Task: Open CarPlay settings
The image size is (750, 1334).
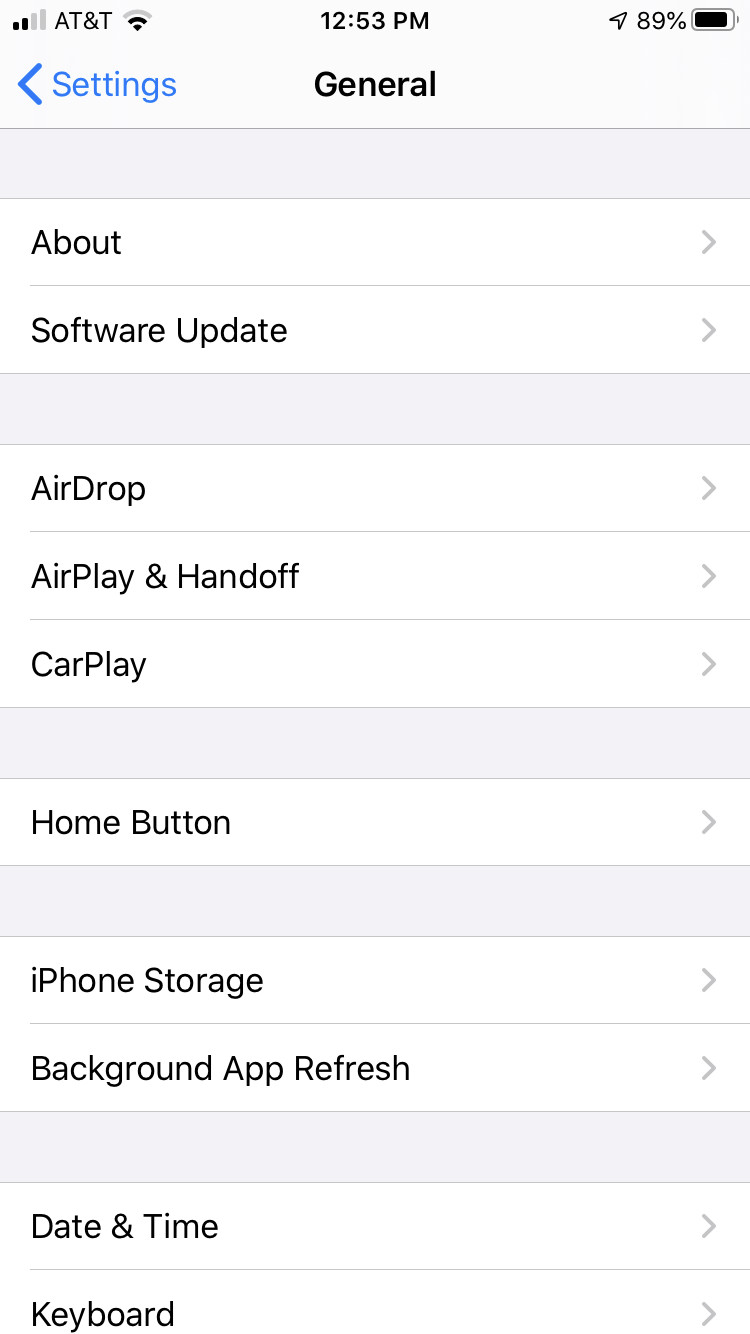Action: [375, 665]
